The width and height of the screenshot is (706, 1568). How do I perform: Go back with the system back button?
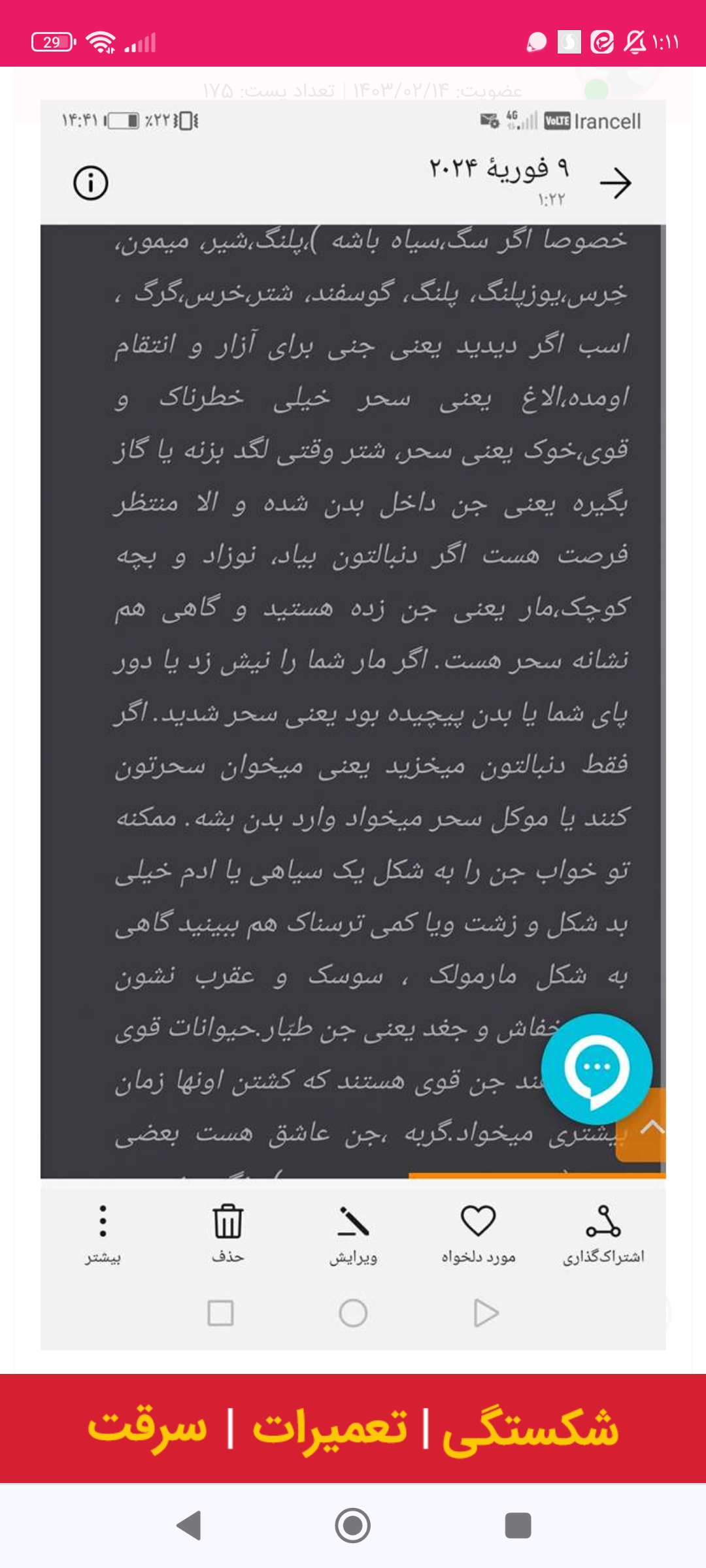click(189, 1526)
